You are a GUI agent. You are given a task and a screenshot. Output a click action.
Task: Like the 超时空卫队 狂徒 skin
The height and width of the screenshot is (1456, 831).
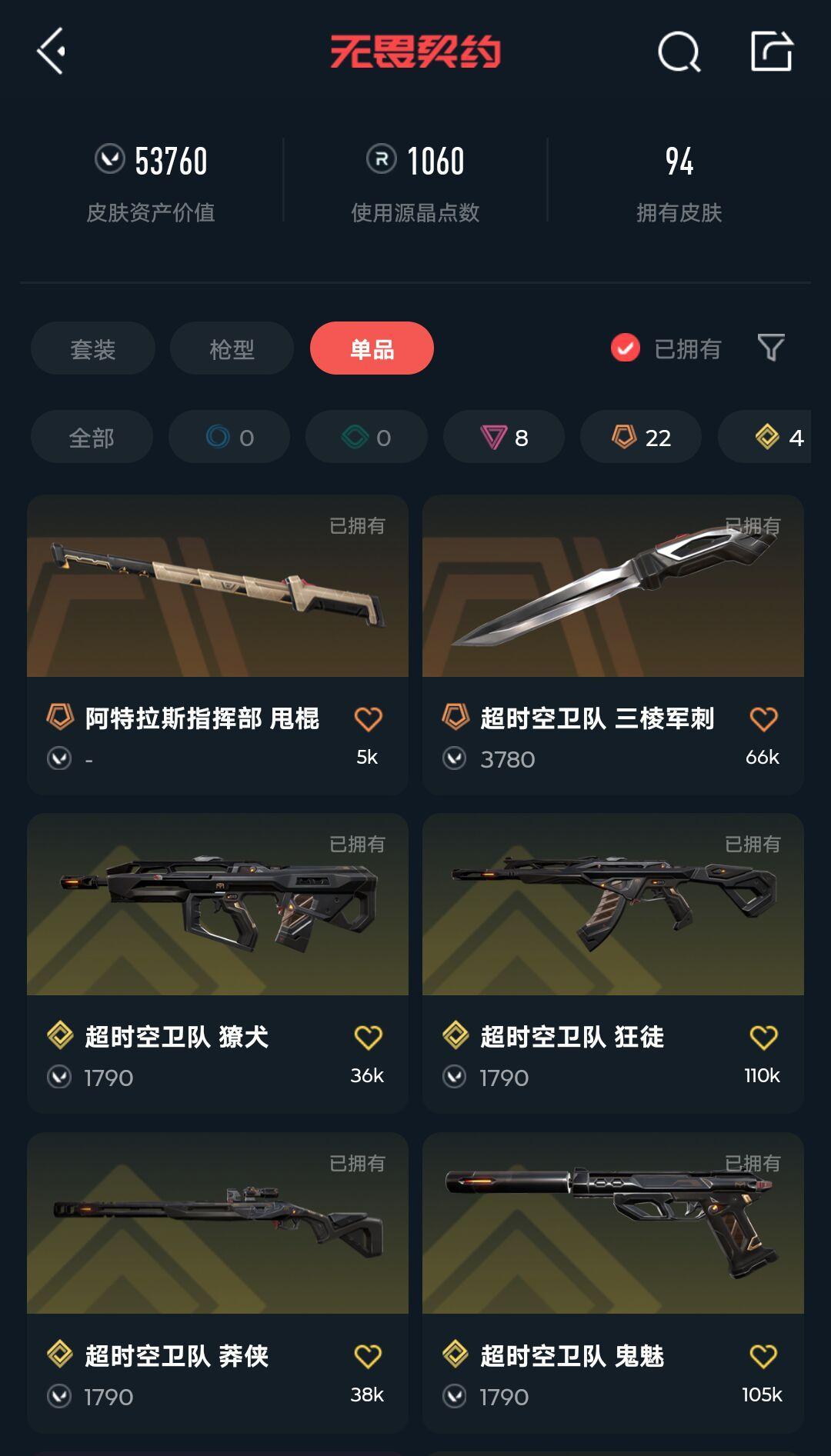pyautogui.click(x=763, y=1038)
